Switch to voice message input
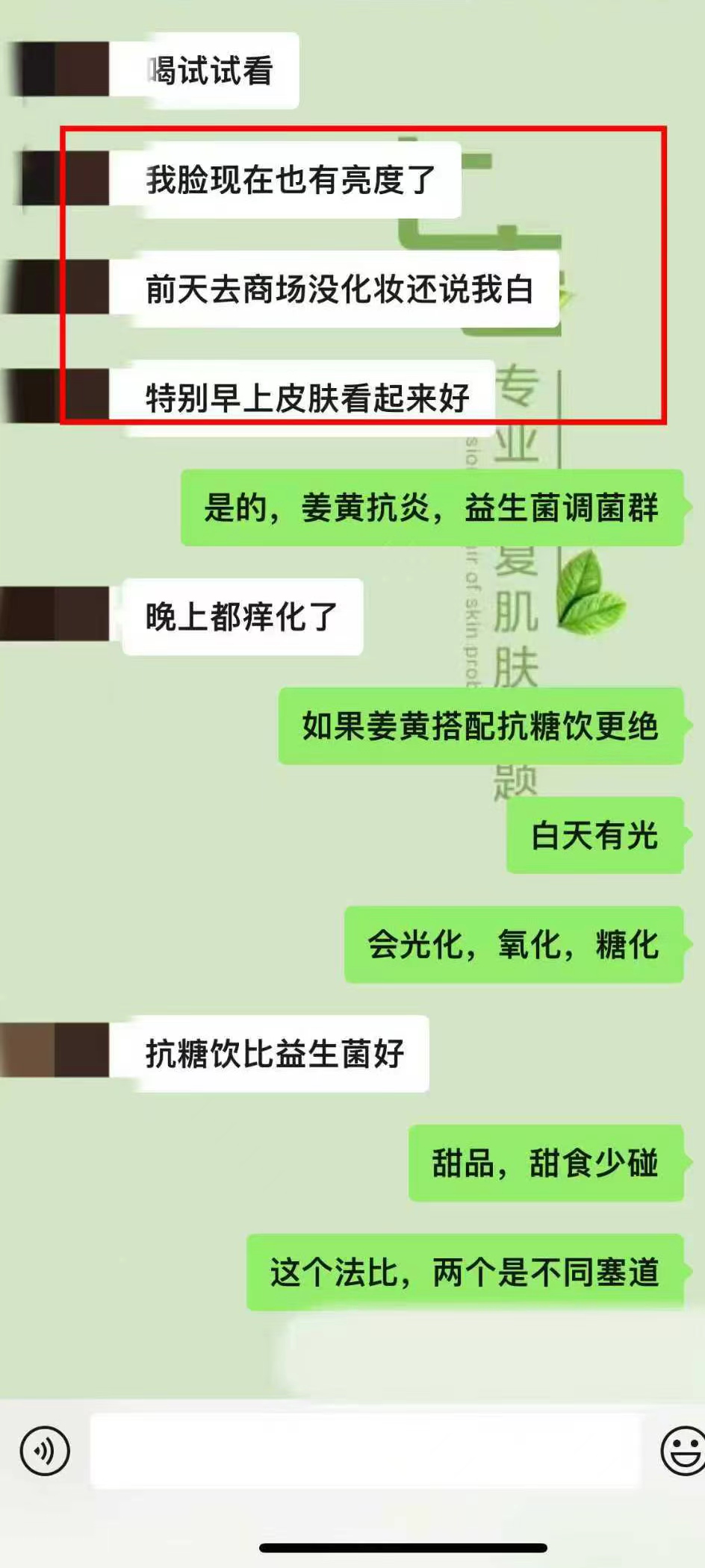The image size is (705, 1568). tap(45, 1450)
